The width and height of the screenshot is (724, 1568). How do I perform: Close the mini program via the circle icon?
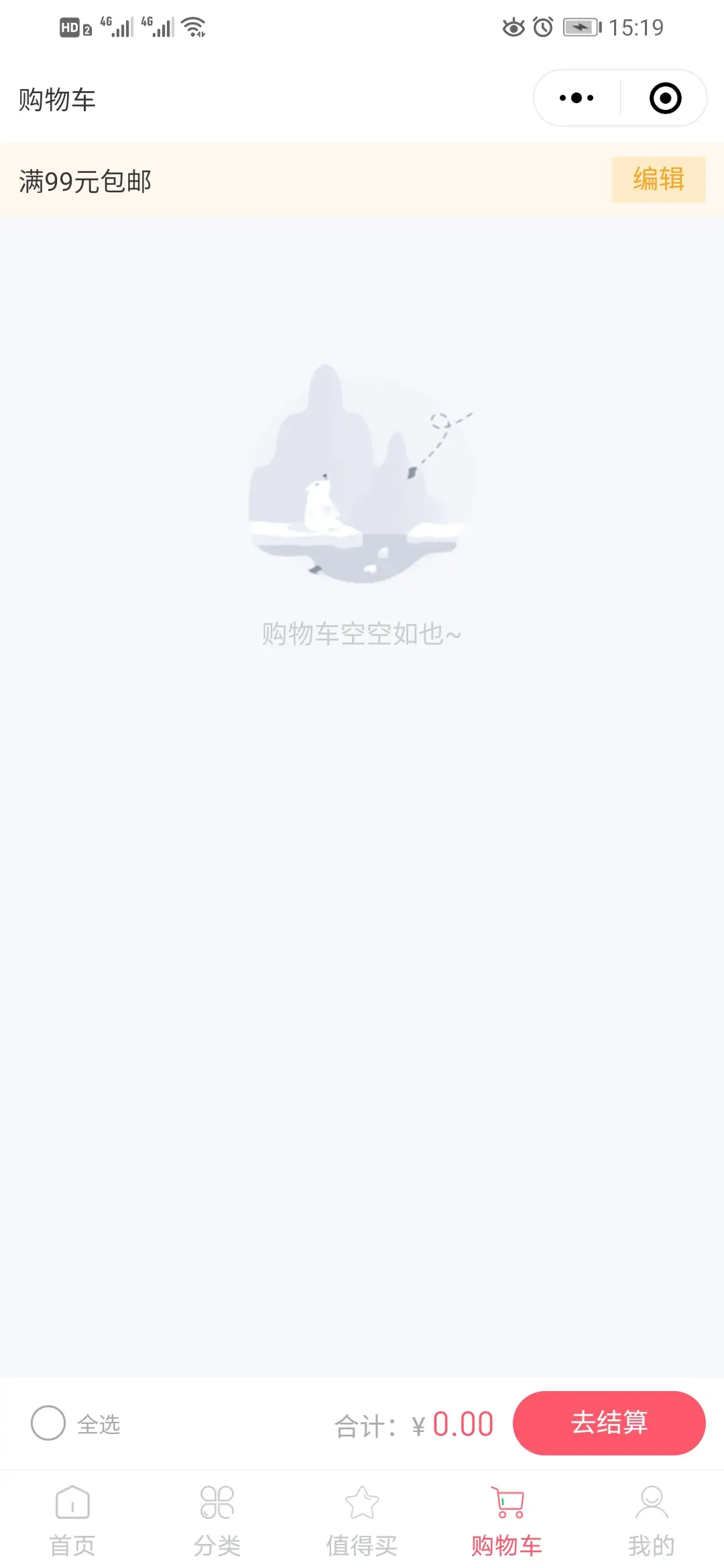(x=665, y=99)
